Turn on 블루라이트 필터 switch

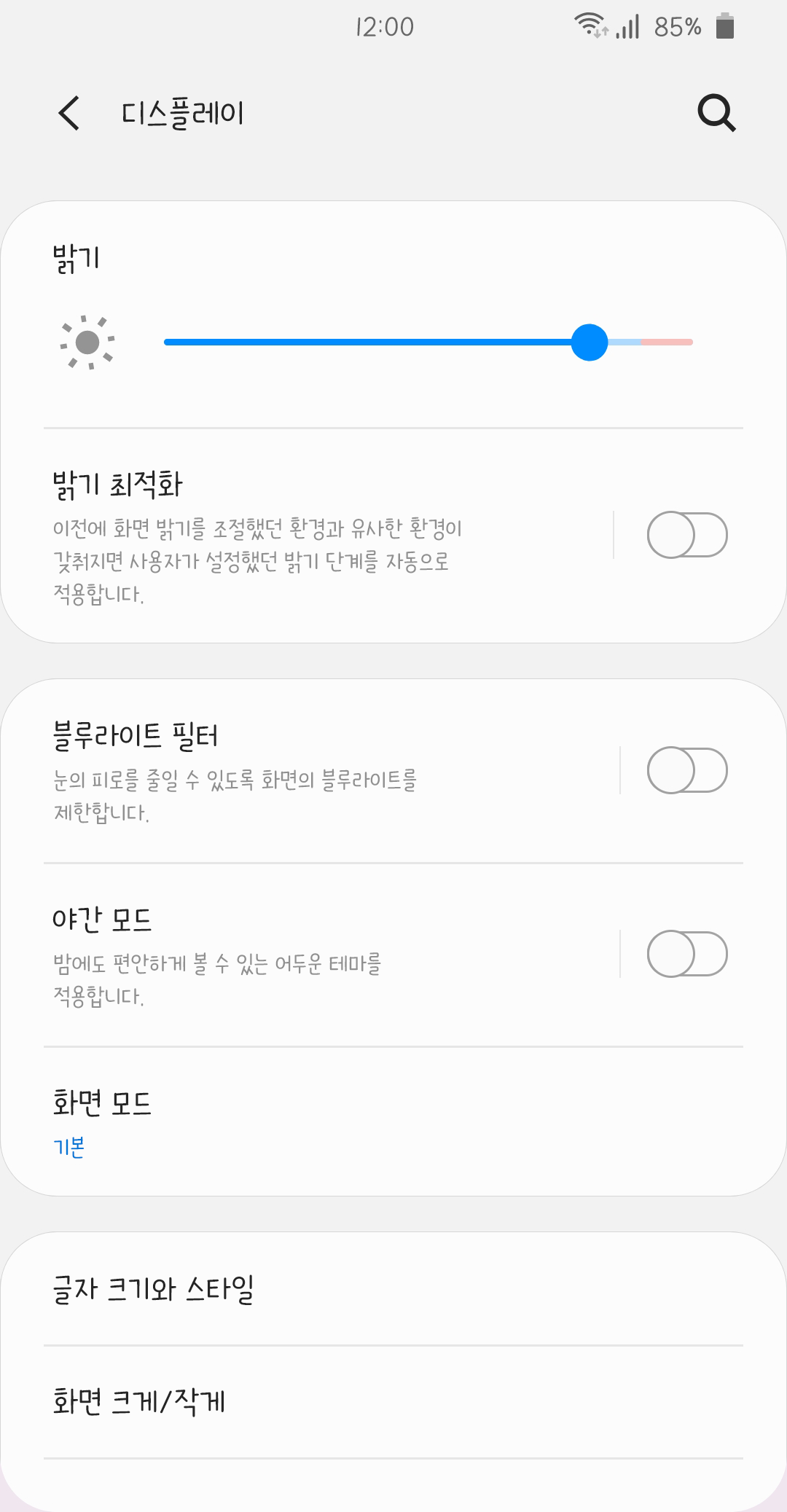click(686, 770)
